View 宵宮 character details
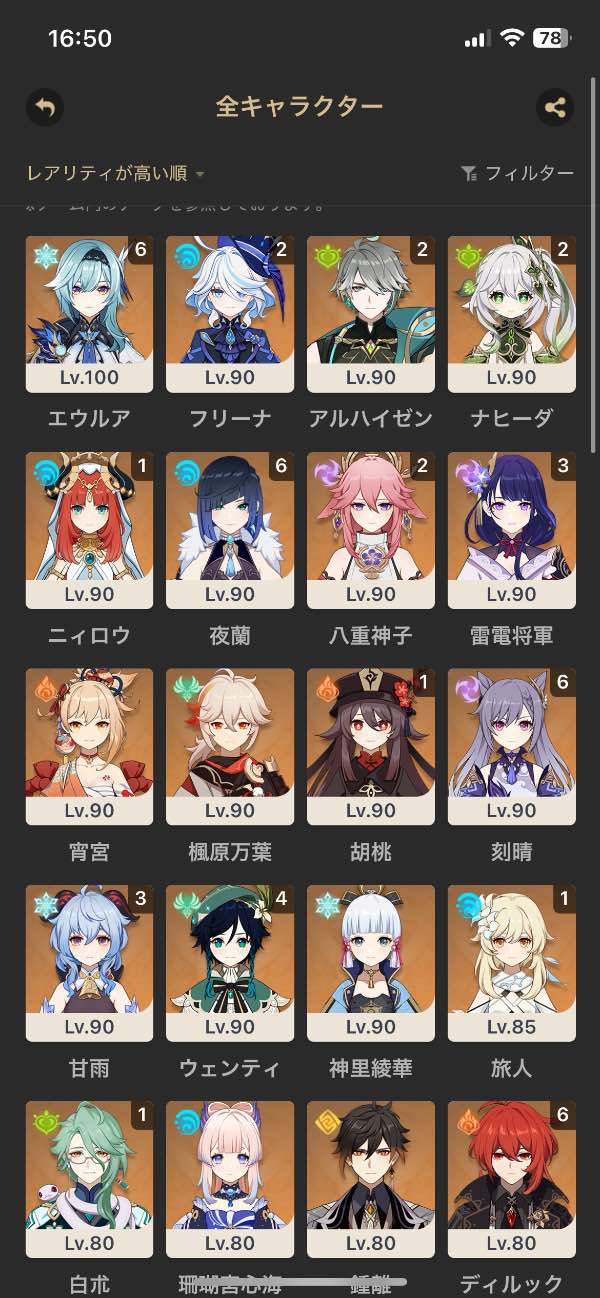The image size is (600, 1298). 89,746
